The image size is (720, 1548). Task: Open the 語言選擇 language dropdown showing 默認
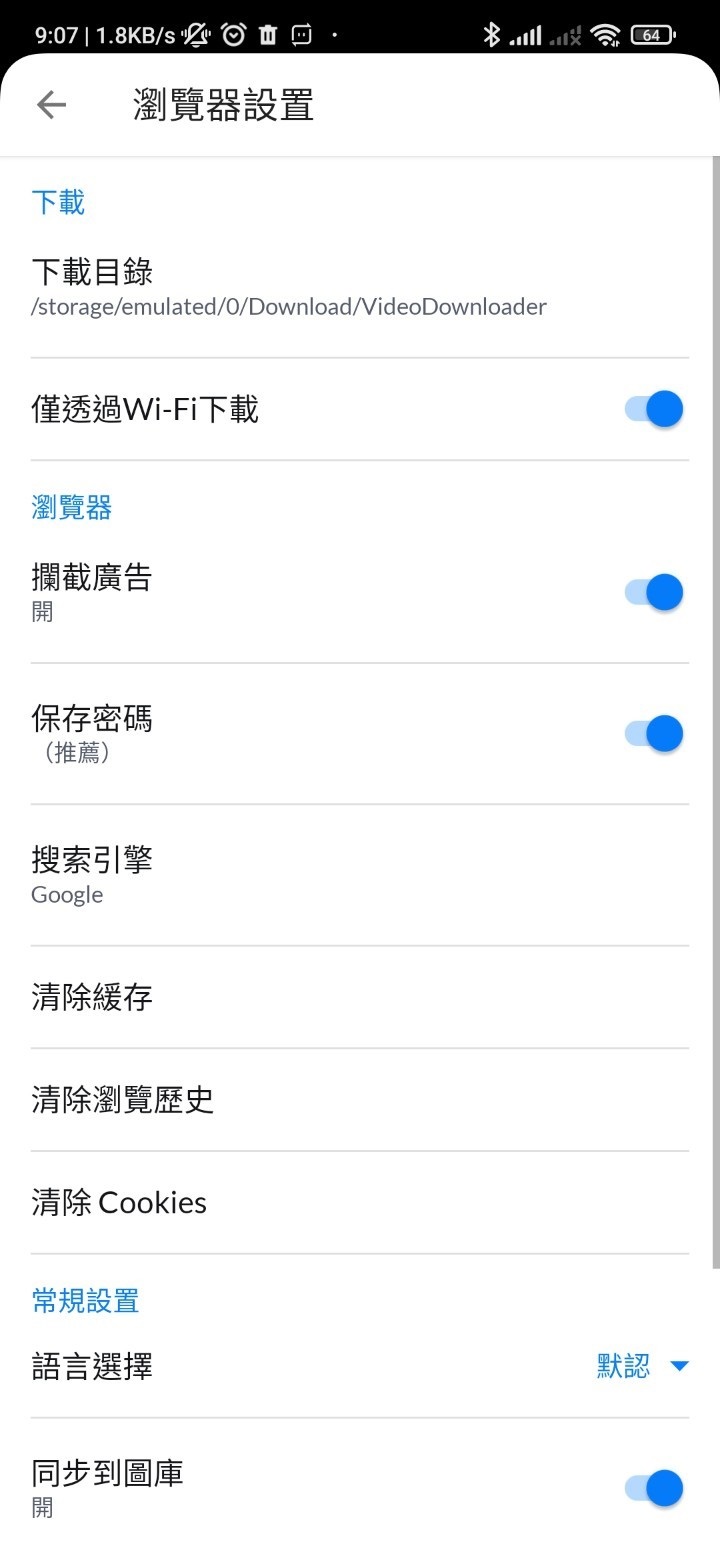[643, 1366]
